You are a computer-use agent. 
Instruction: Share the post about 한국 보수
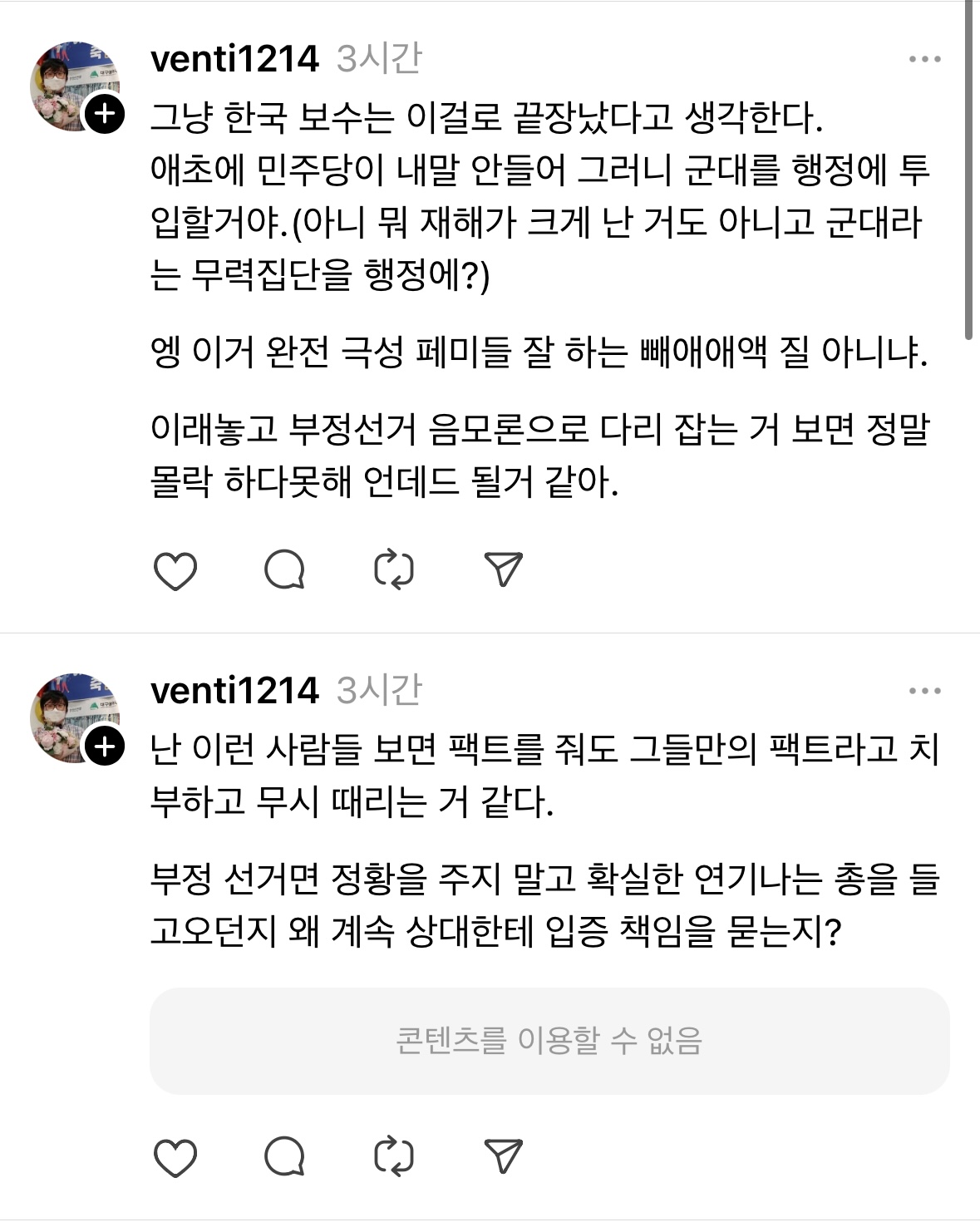click(x=503, y=570)
